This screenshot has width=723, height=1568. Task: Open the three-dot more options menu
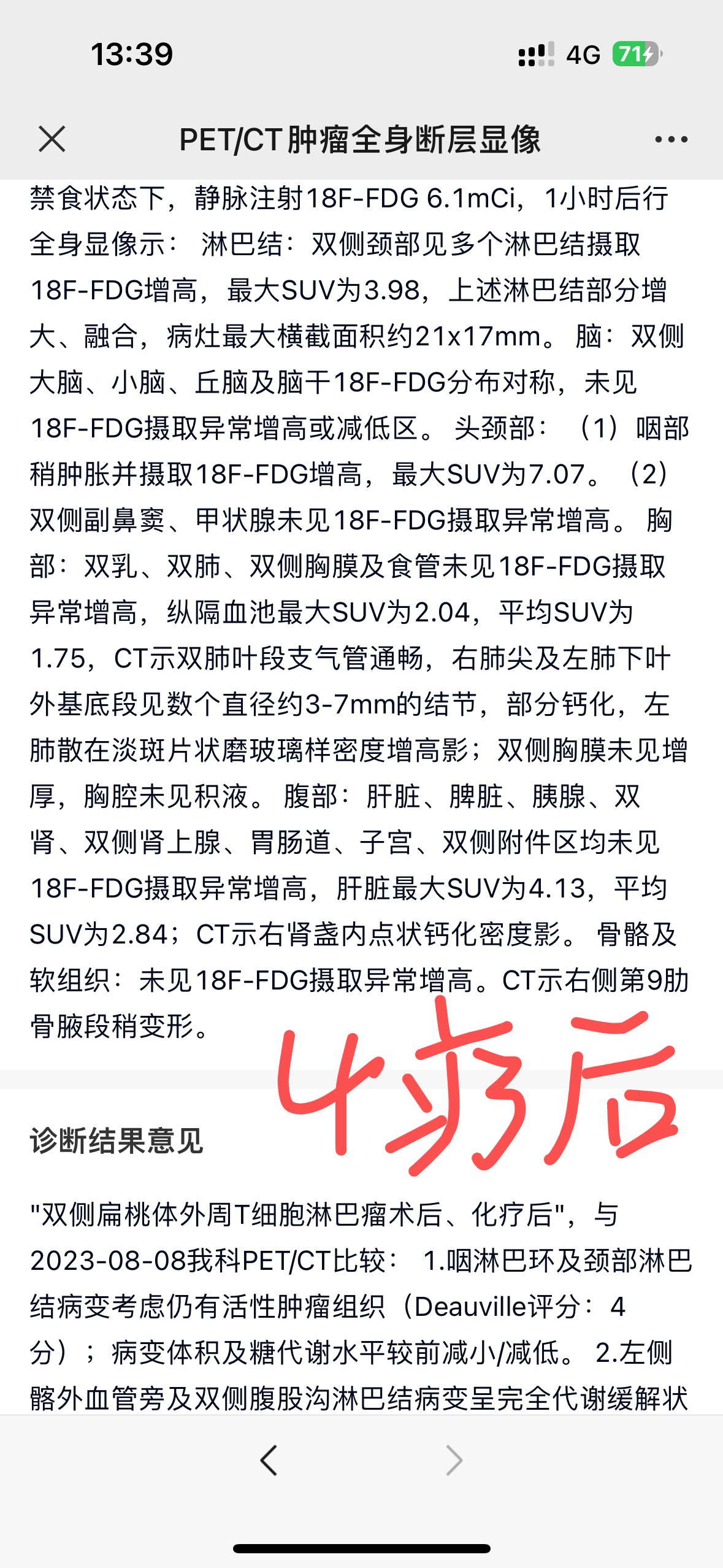[671, 139]
